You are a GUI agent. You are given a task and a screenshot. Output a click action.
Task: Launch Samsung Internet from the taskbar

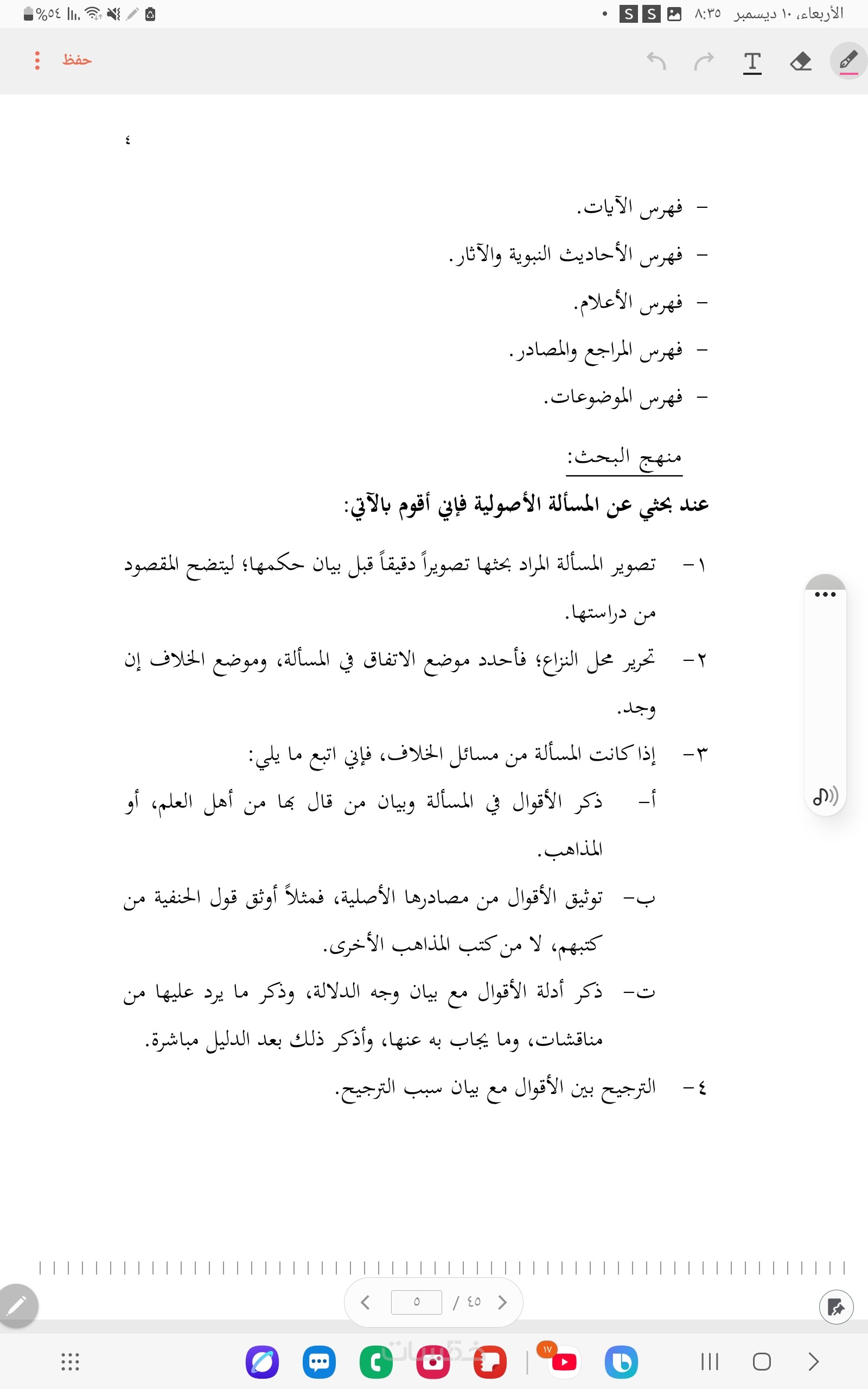coord(263,1361)
